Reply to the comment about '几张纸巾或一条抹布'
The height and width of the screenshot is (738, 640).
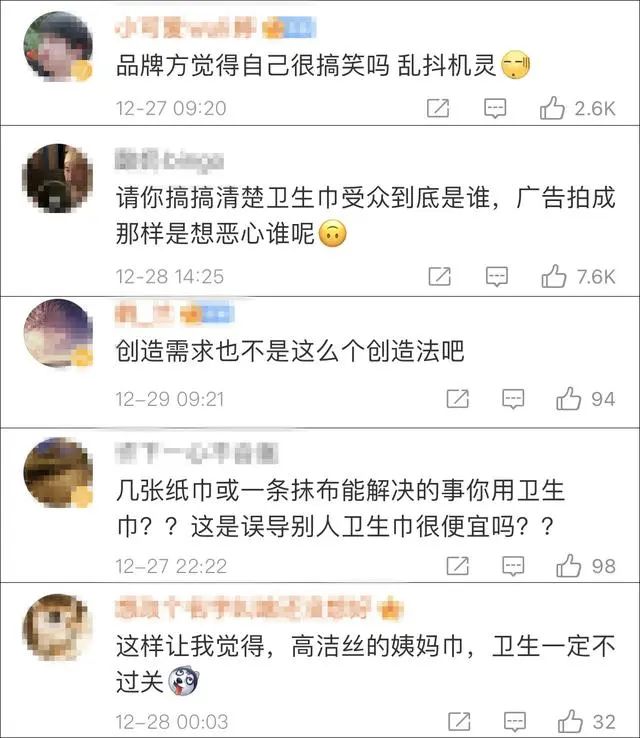click(513, 566)
